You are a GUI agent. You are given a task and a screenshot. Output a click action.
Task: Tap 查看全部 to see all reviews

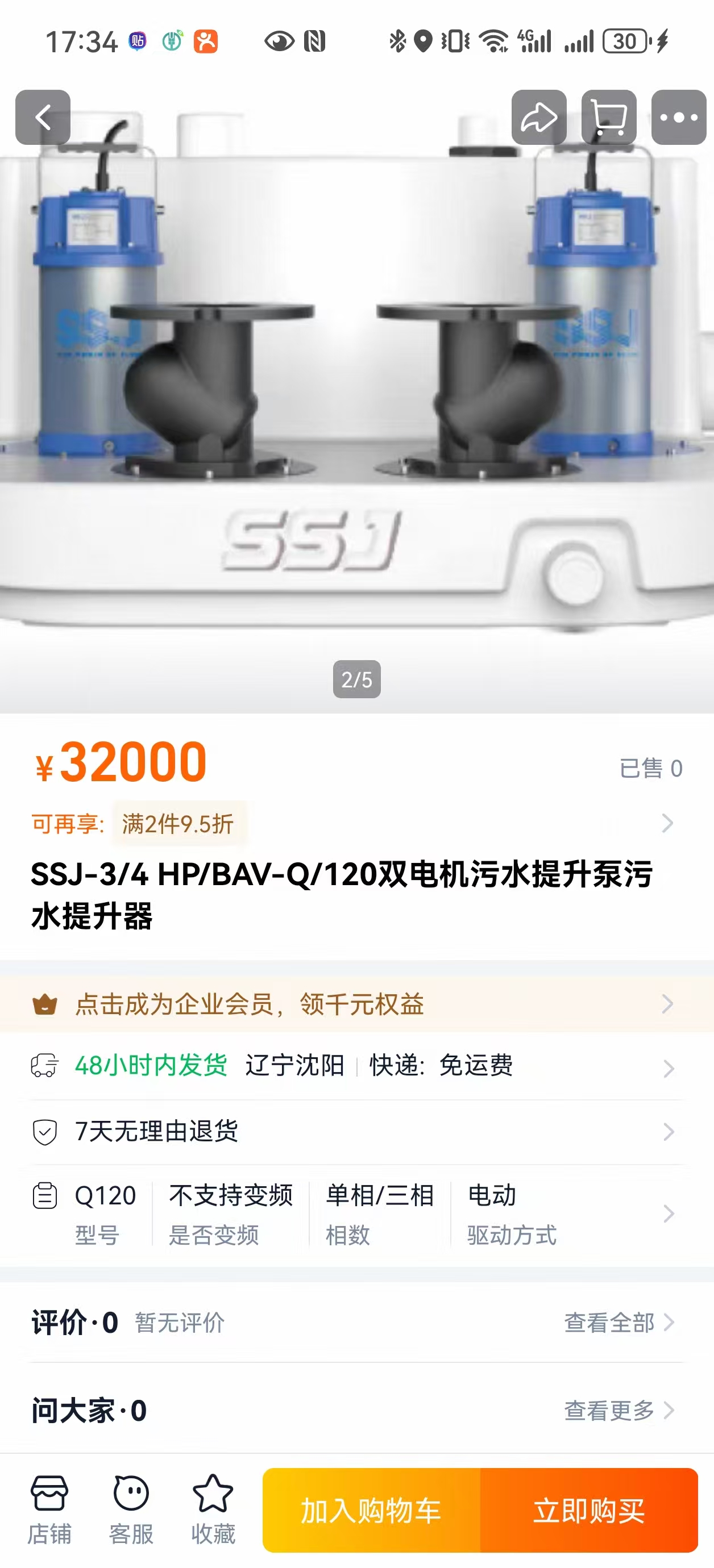pyautogui.click(x=618, y=1323)
